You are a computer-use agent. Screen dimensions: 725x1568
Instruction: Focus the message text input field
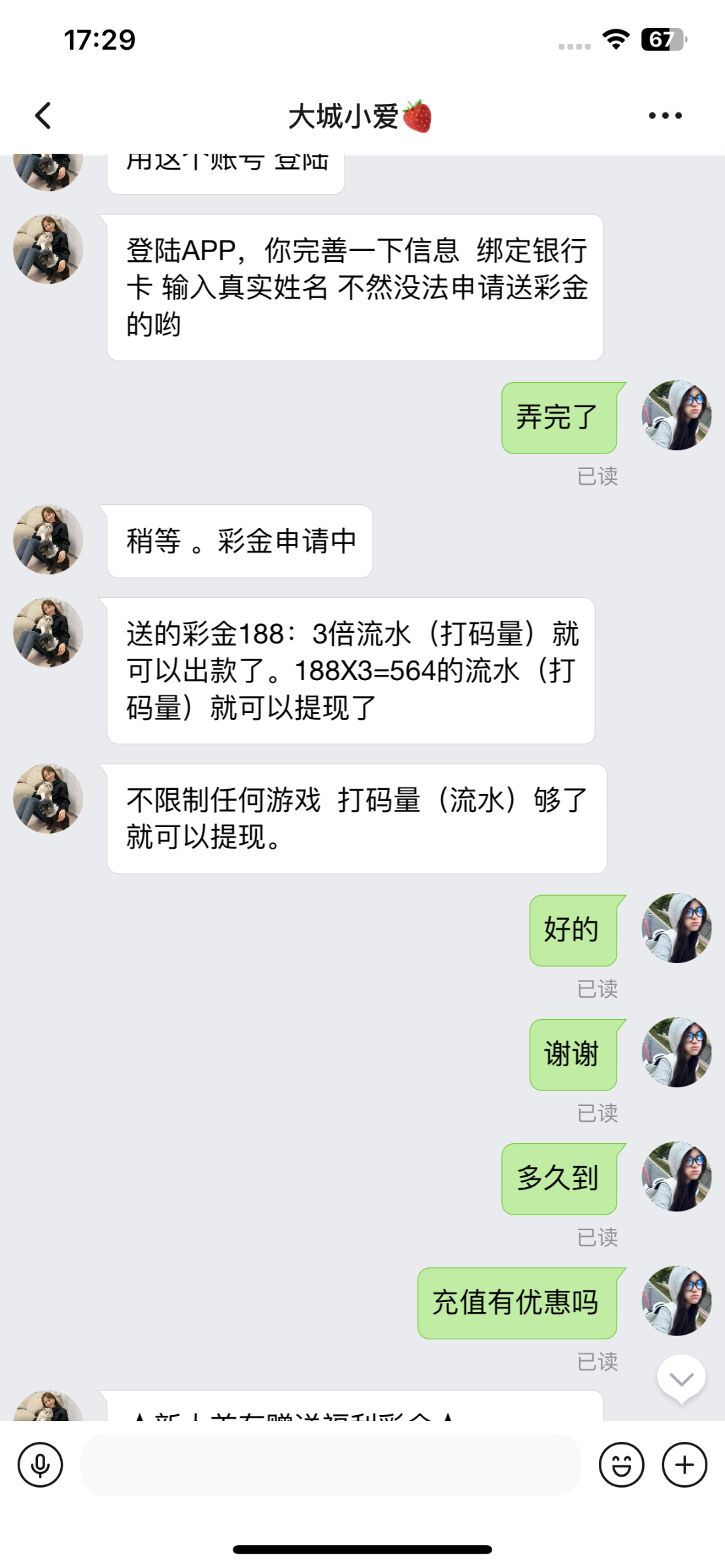pos(330,1465)
